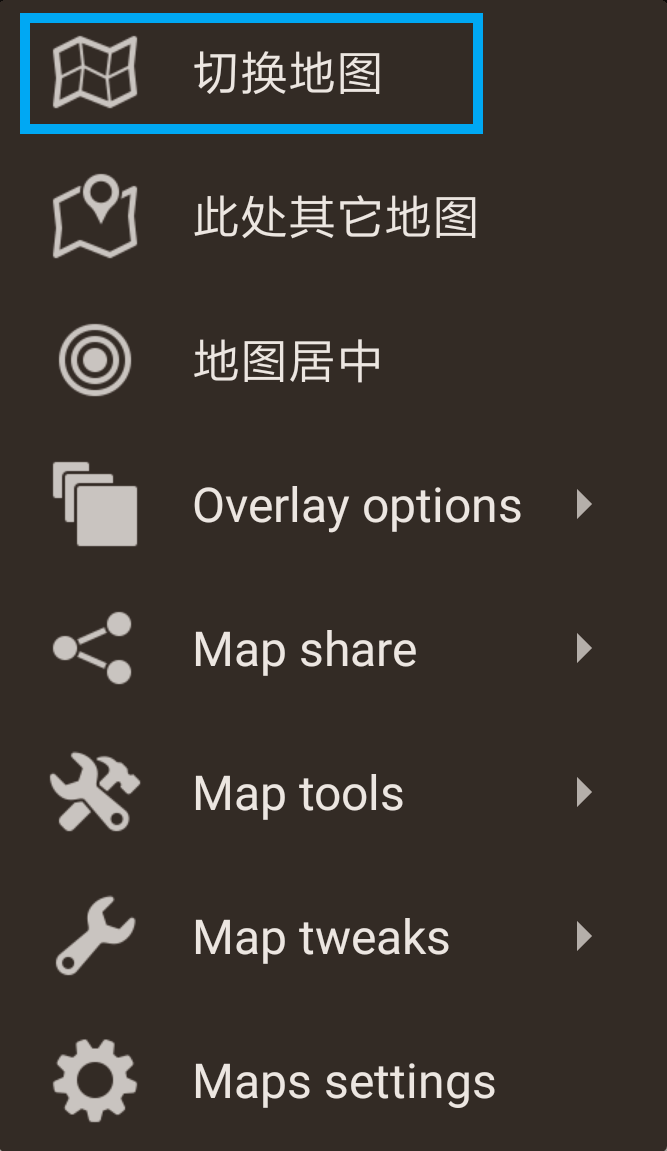Open the Map tweaks submenu
Image resolution: width=667 pixels, height=1151 pixels.
coord(321,937)
